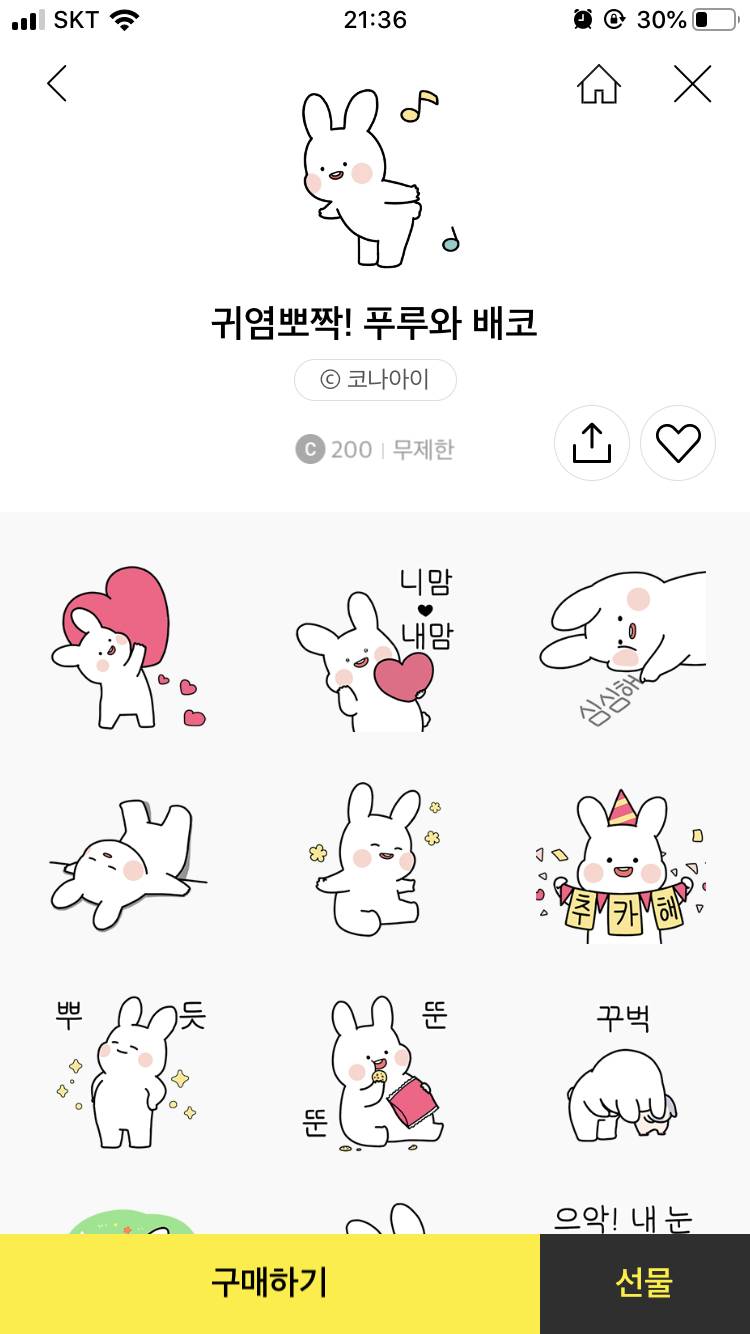Viewport: 750px width, 1334px height.
Task: Go to the emoticon store home
Action: 599,84
